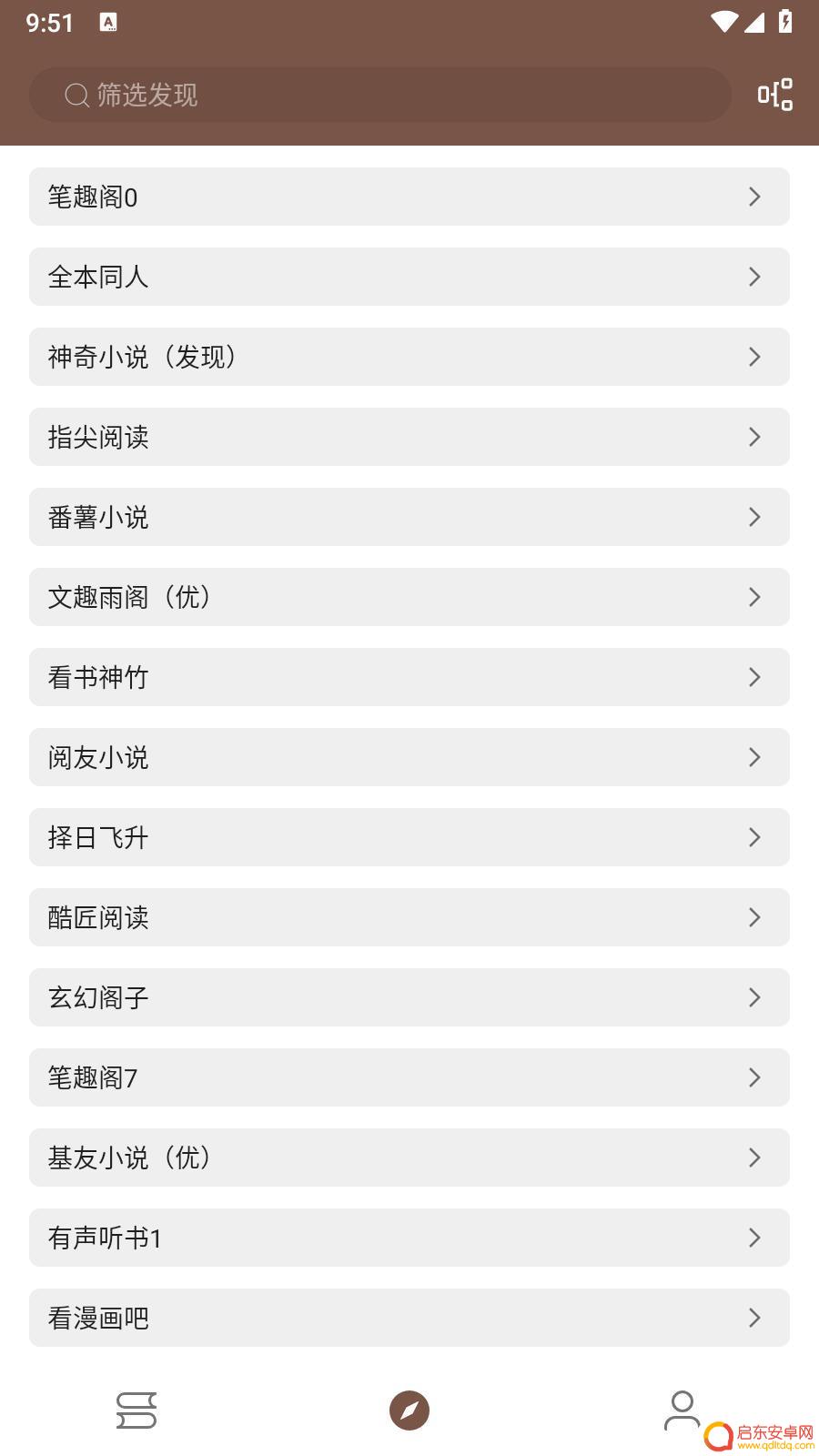This screenshot has height=1456, width=819.
Task: Select 神奇小说（发现）
Action: pyautogui.click(x=409, y=357)
